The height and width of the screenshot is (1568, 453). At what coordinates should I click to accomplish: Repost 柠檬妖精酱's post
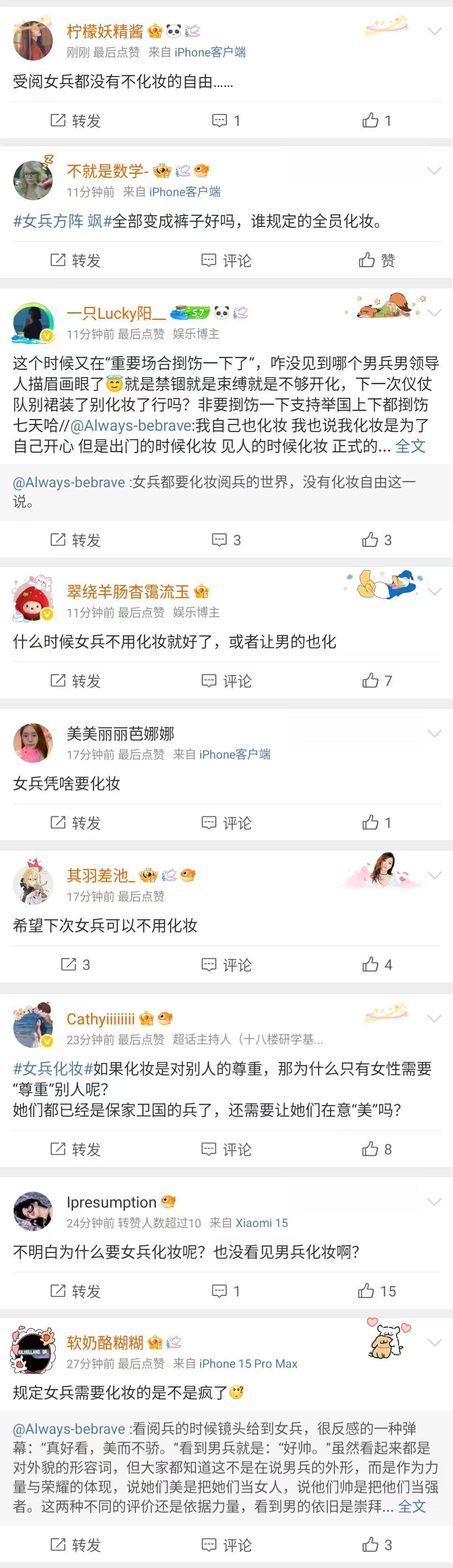coord(75,121)
